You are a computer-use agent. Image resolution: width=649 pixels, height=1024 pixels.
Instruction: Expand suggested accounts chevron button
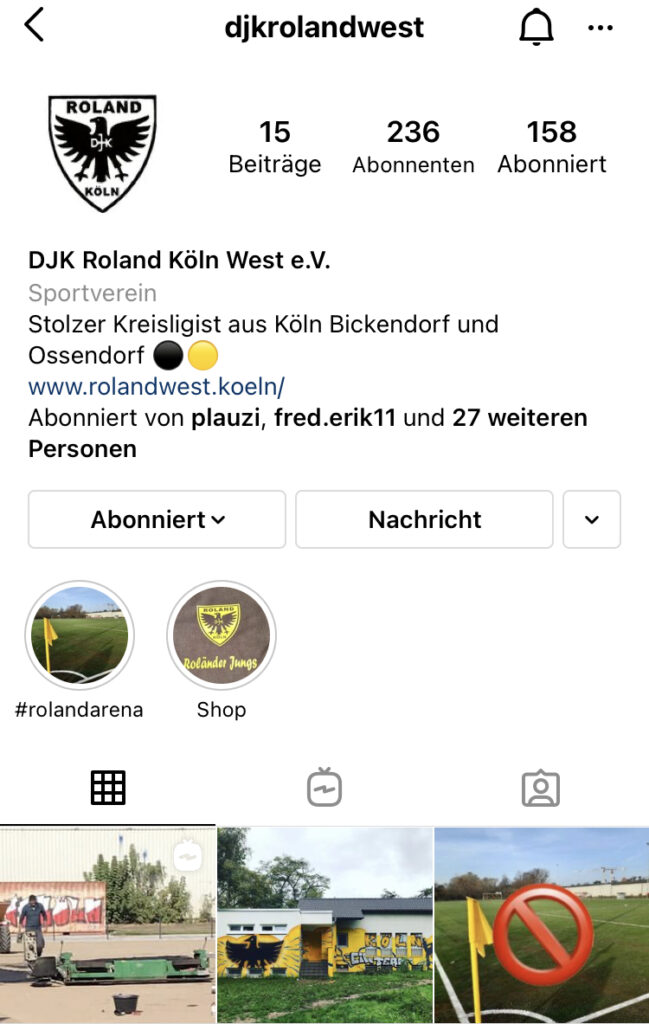(591, 519)
